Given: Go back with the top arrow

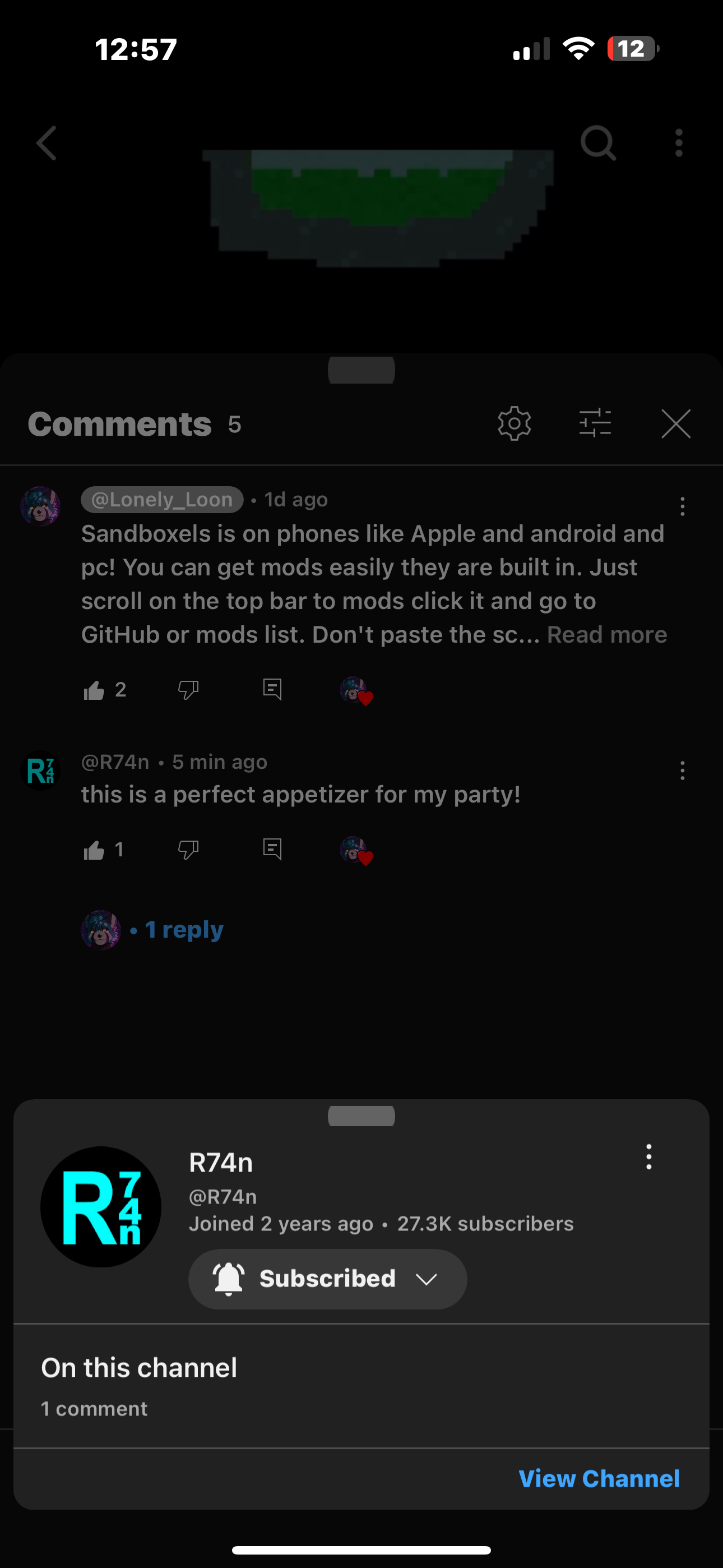Looking at the screenshot, I should point(47,143).
